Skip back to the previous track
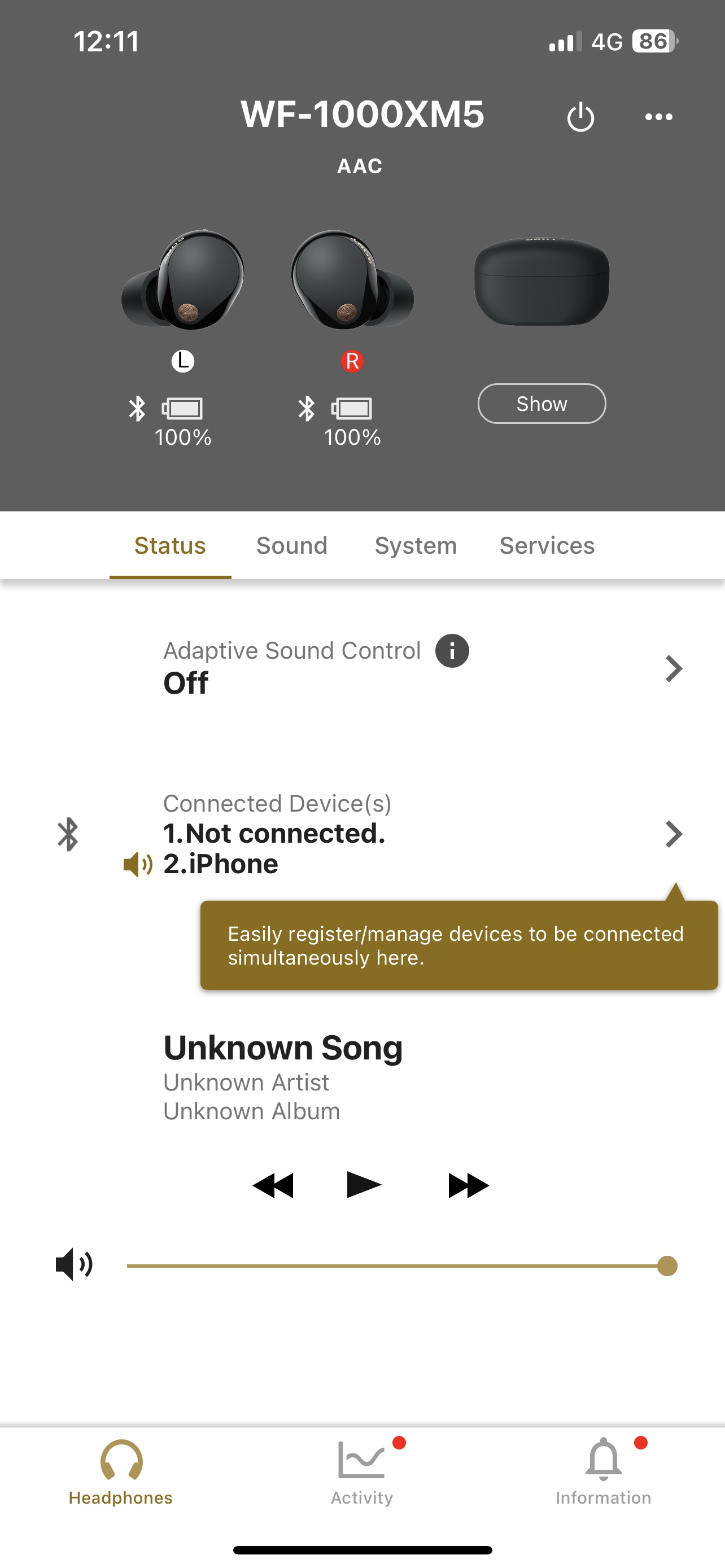 coord(273,1185)
